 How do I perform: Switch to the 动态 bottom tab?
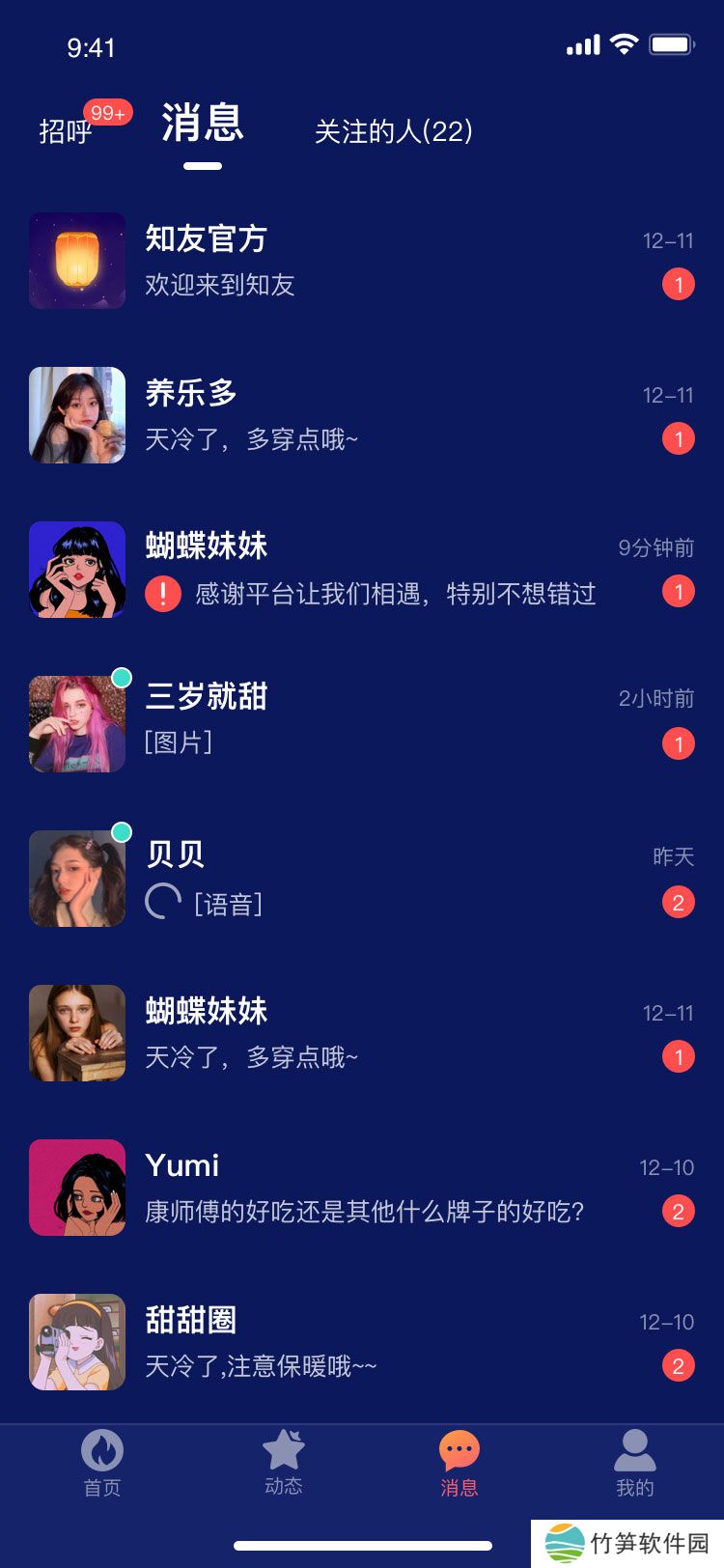pos(284,1462)
